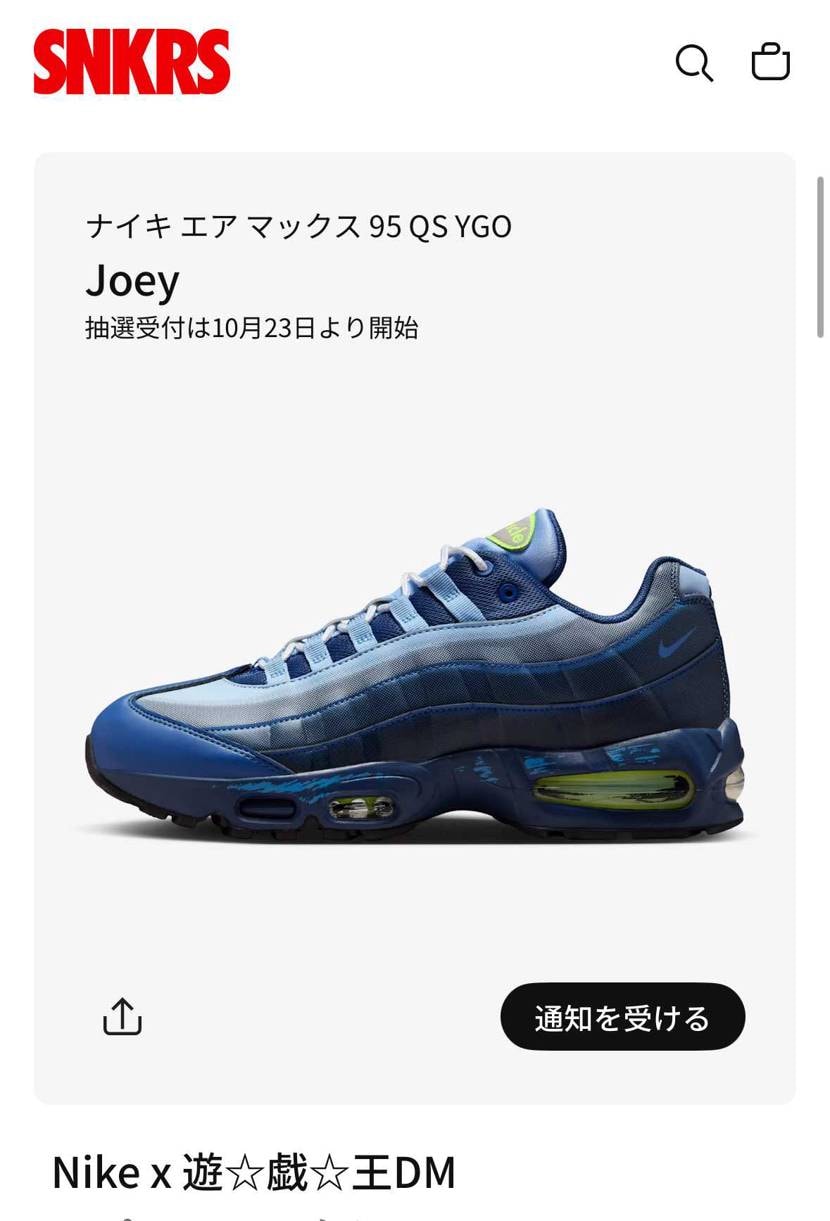Open the search magnifier icon
Viewport: 830px width, 1221px height.
694,63
